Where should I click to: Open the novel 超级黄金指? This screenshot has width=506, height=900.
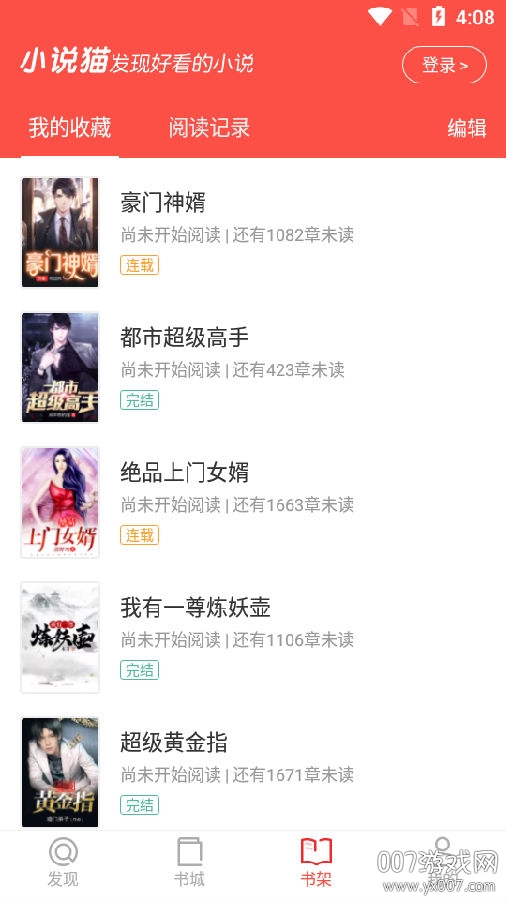(x=253, y=772)
